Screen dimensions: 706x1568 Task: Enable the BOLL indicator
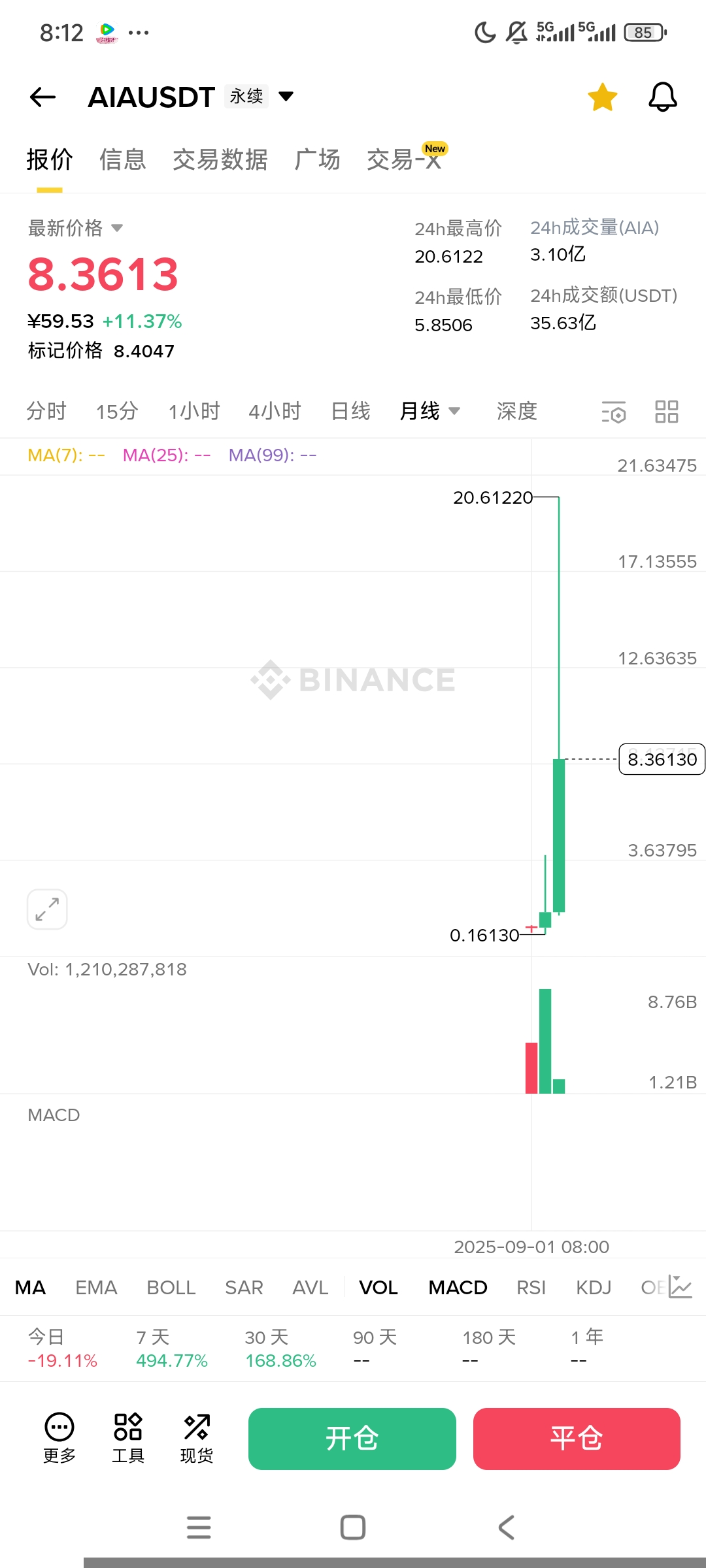pos(171,1288)
